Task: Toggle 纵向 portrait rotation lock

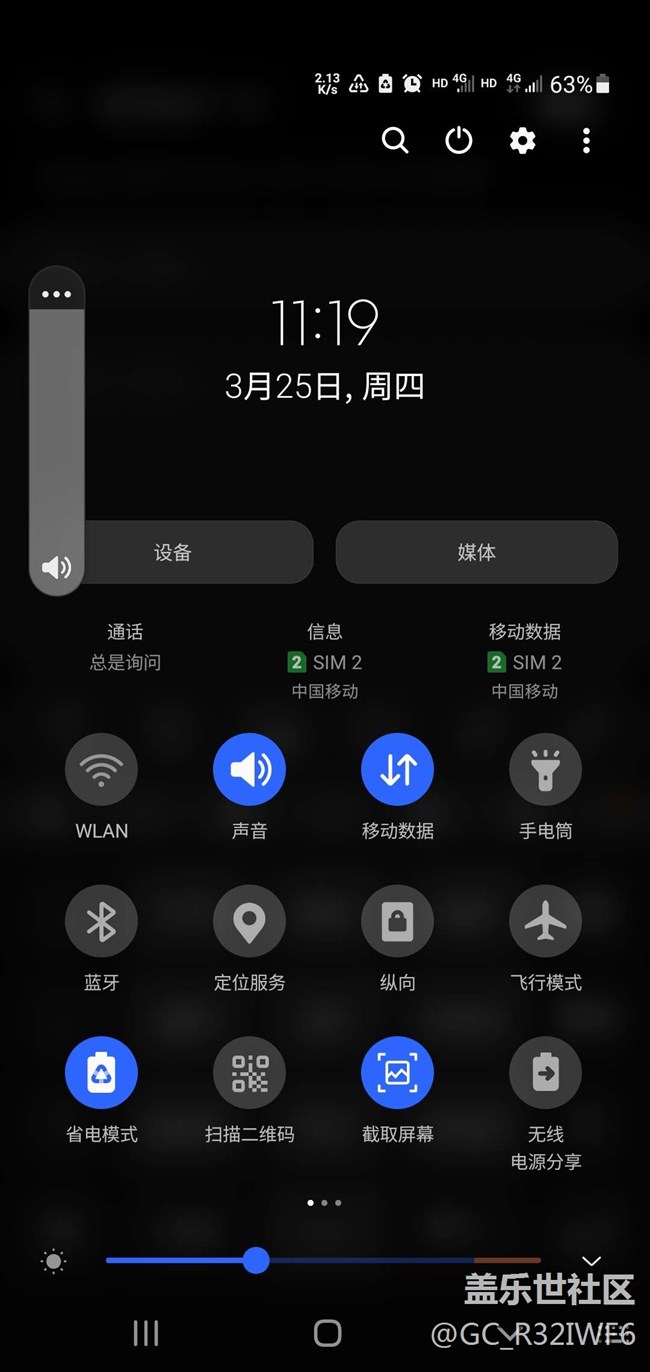Action: 397,921
